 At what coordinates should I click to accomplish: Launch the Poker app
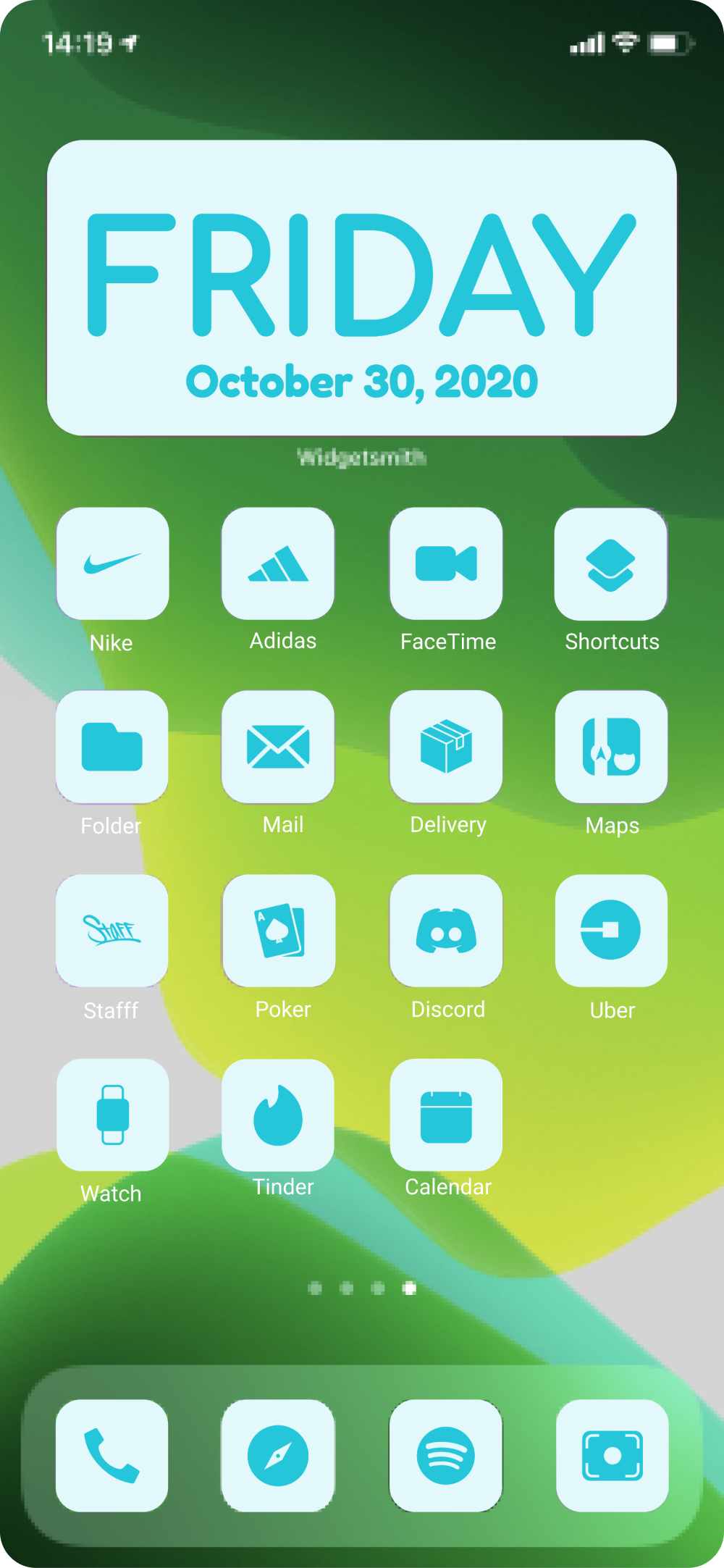279,931
